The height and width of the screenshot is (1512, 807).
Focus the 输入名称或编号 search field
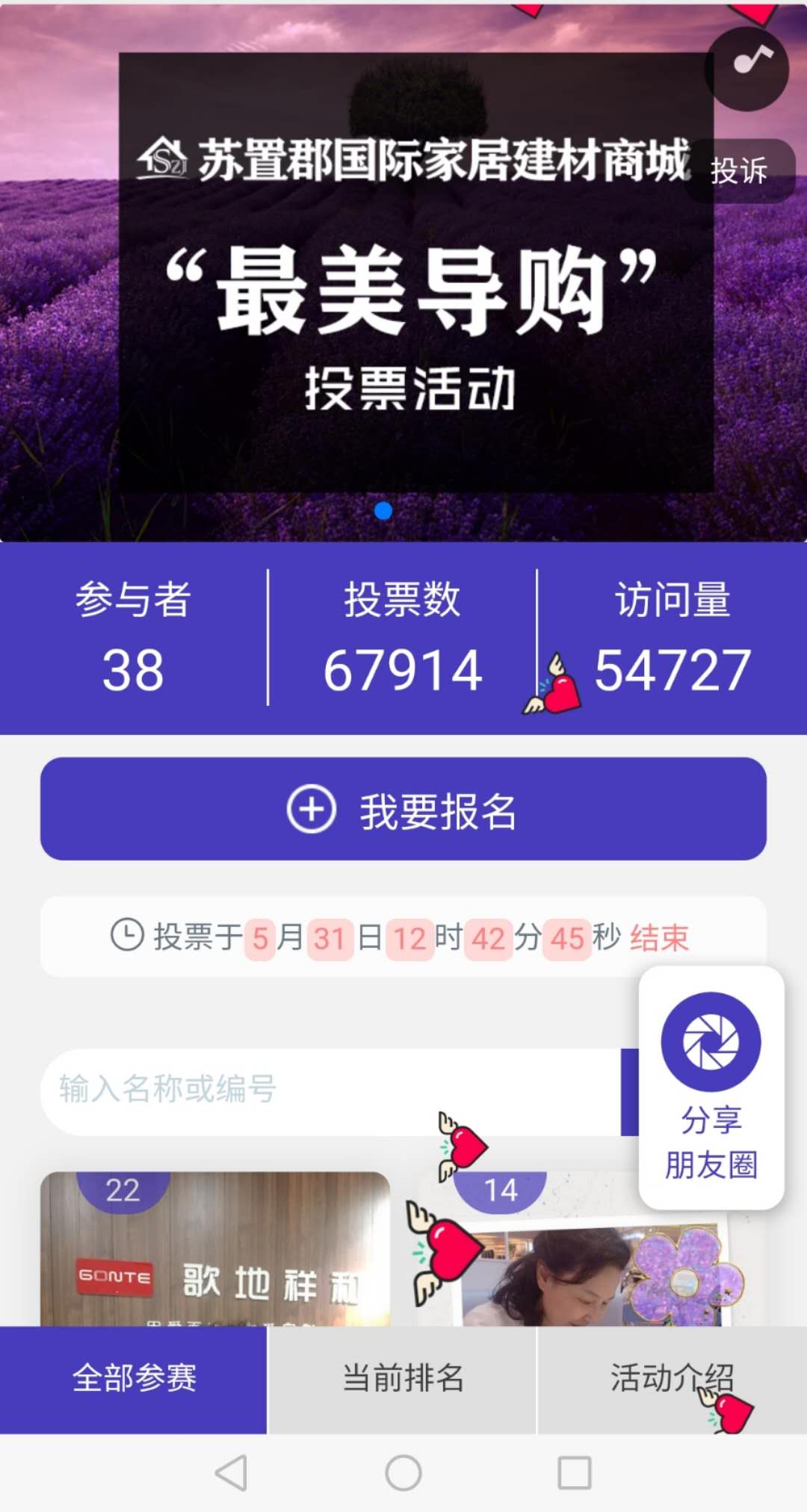pyautogui.click(x=330, y=1091)
